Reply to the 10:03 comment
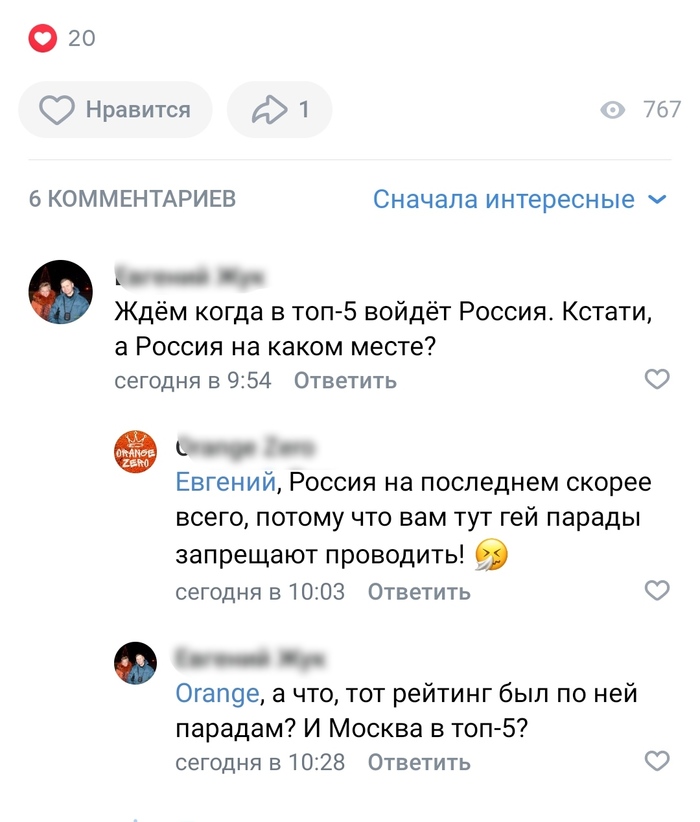Viewport: 700px width, 822px height. pos(419,592)
